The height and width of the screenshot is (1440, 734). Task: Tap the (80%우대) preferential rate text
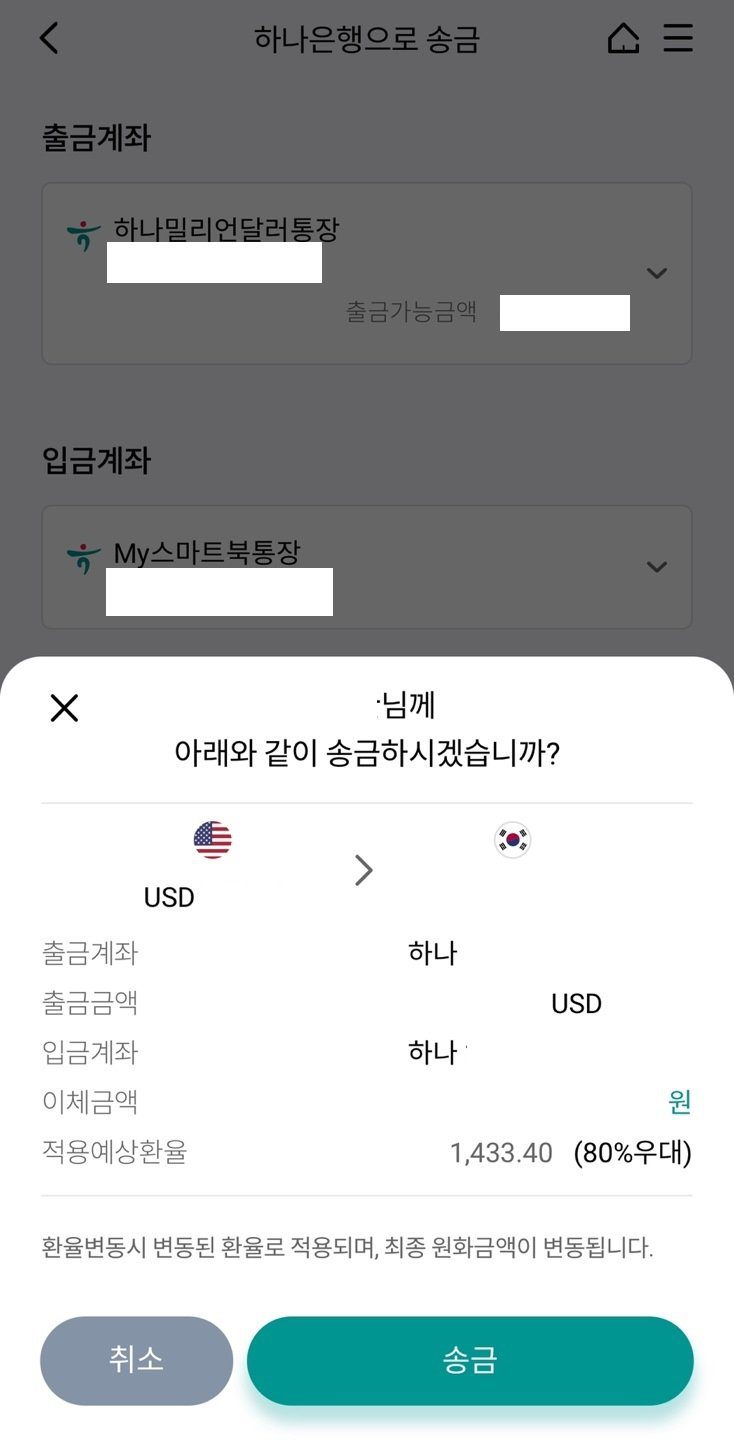coord(633,1152)
